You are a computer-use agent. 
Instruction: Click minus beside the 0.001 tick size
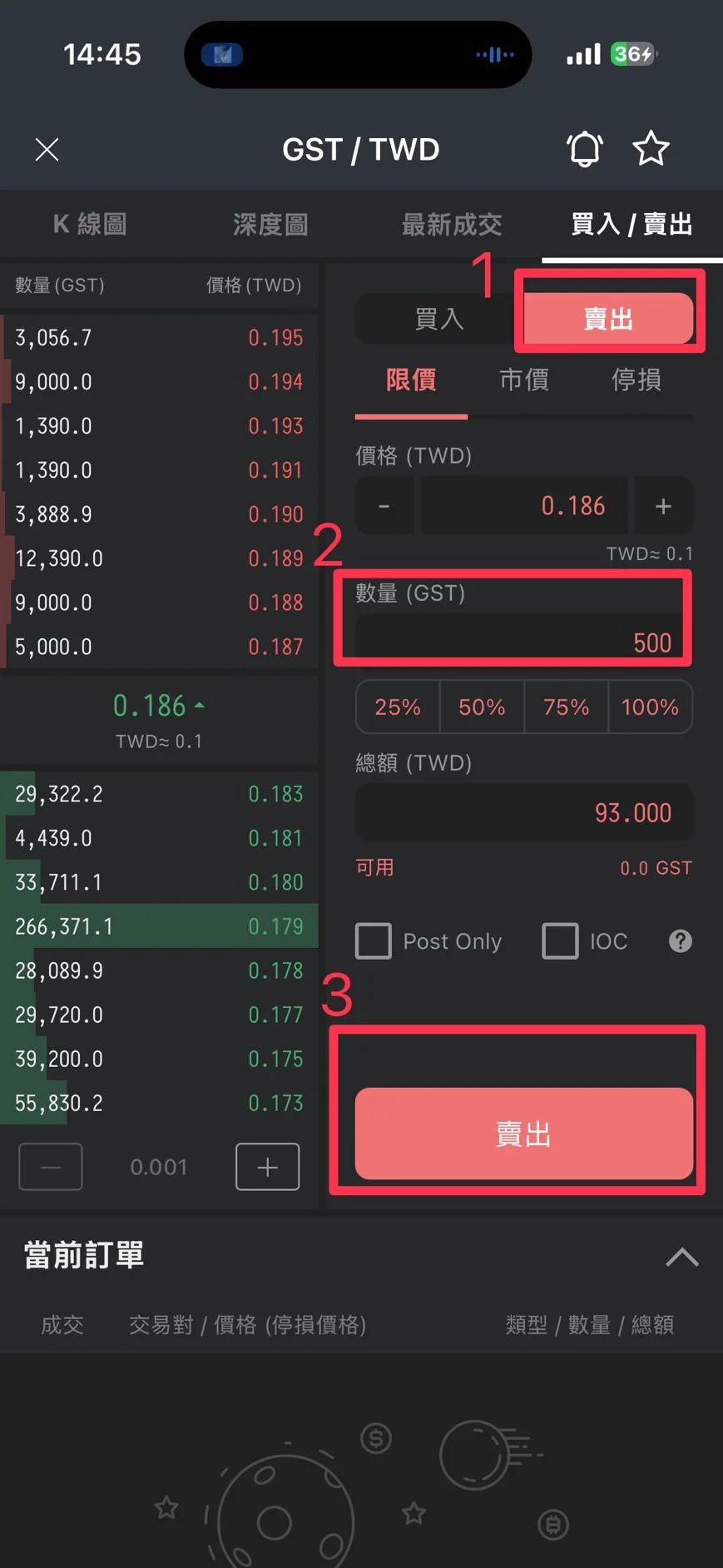pos(50,1166)
